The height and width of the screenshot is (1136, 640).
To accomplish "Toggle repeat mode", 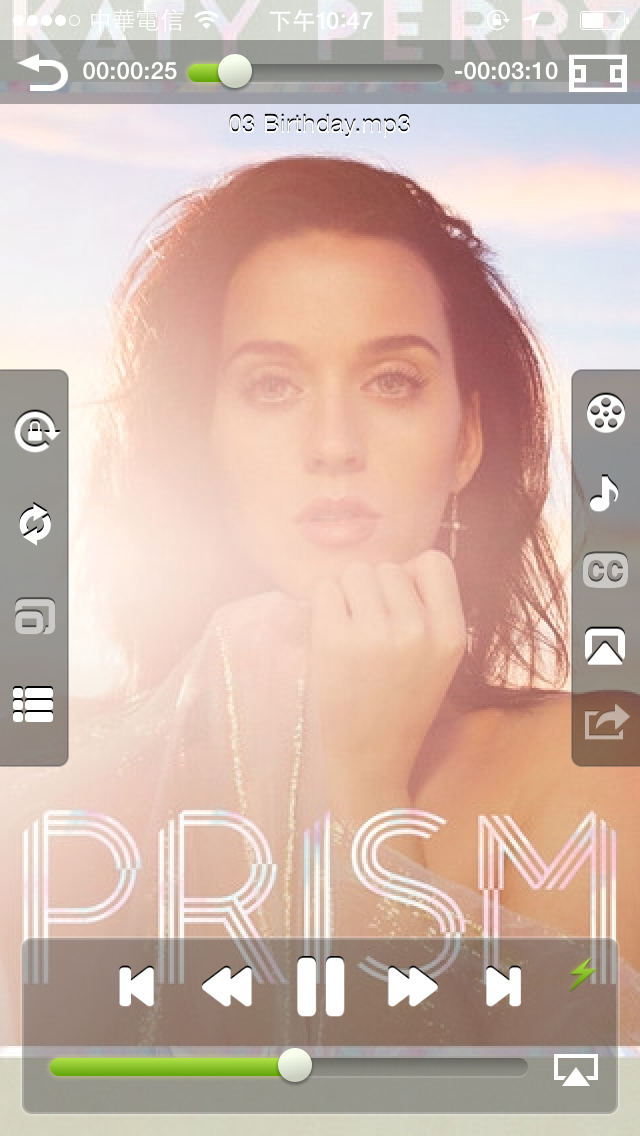I will 35,524.
